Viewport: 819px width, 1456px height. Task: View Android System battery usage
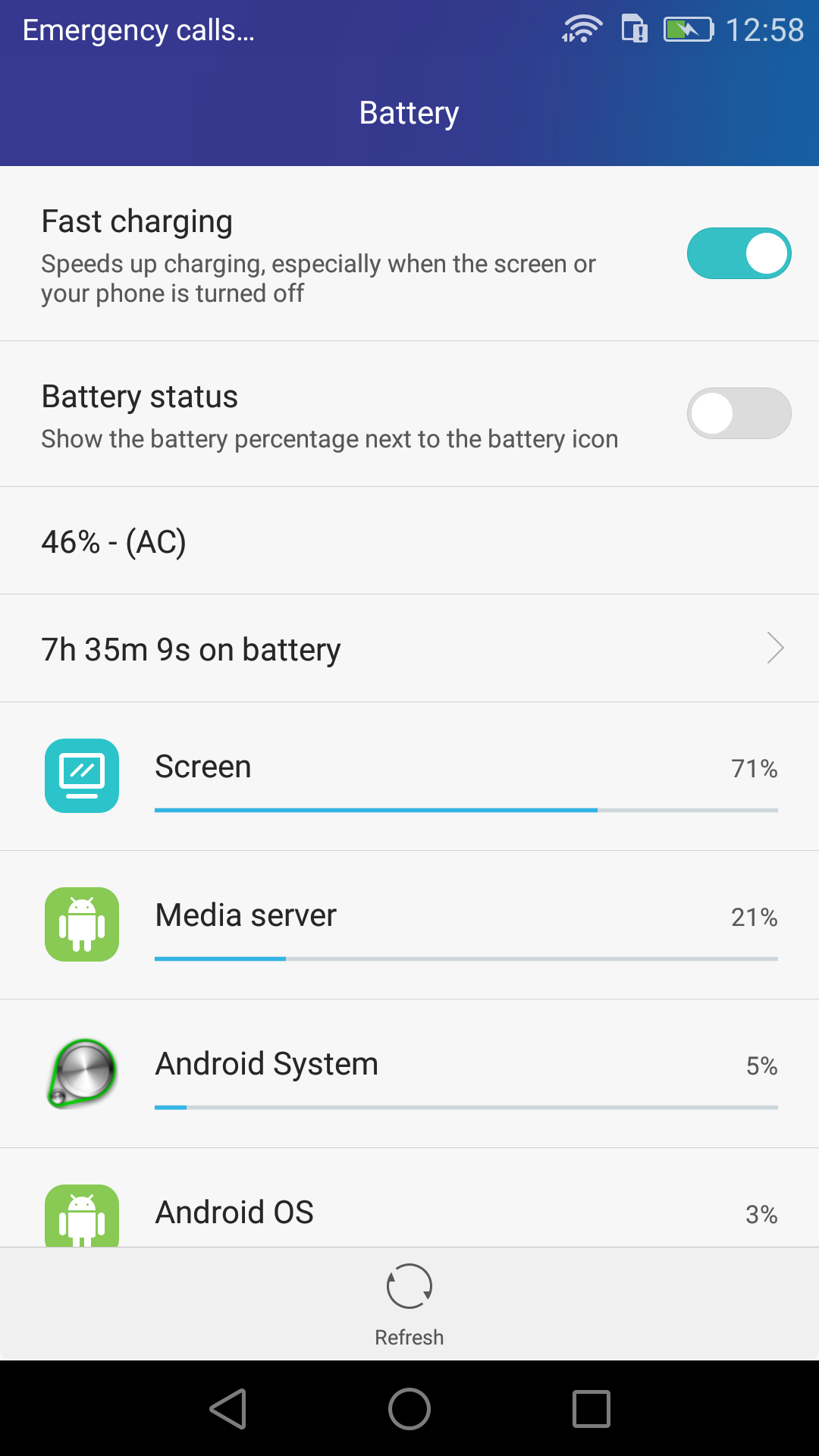click(409, 1072)
